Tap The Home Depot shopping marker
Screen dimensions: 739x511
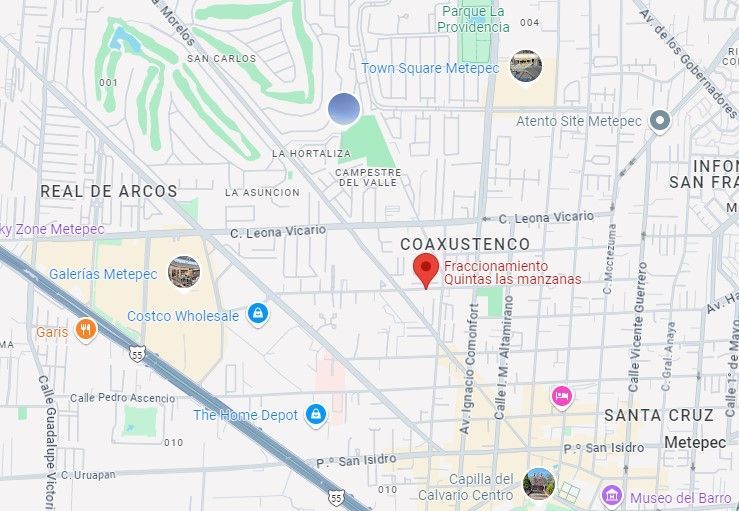(x=316, y=415)
